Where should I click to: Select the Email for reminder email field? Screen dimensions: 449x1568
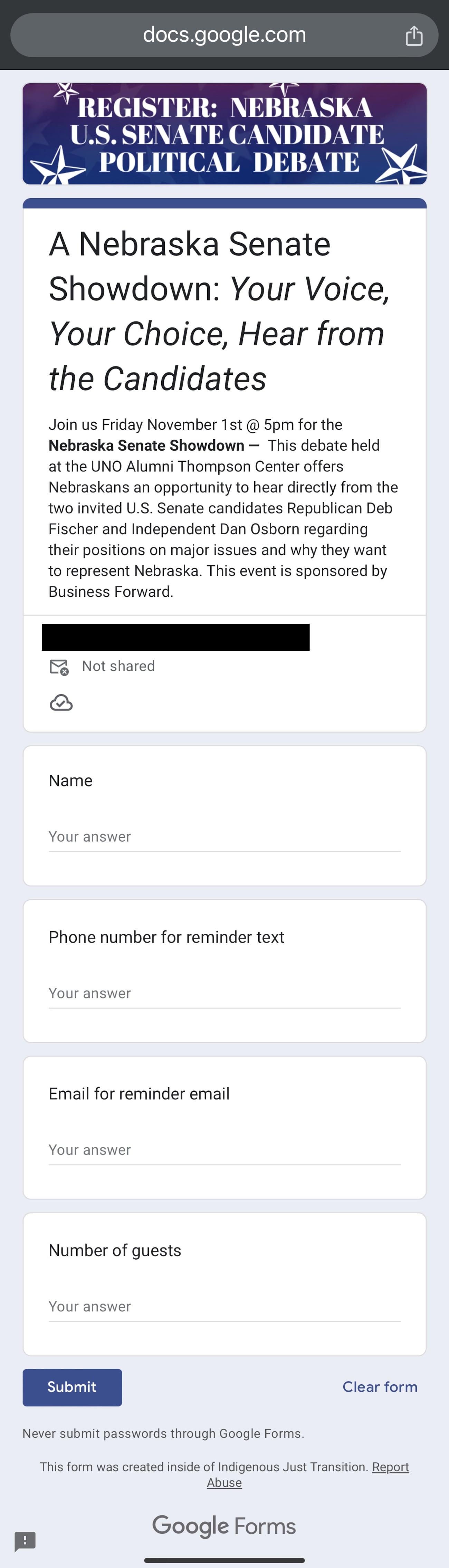(224, 1150)
